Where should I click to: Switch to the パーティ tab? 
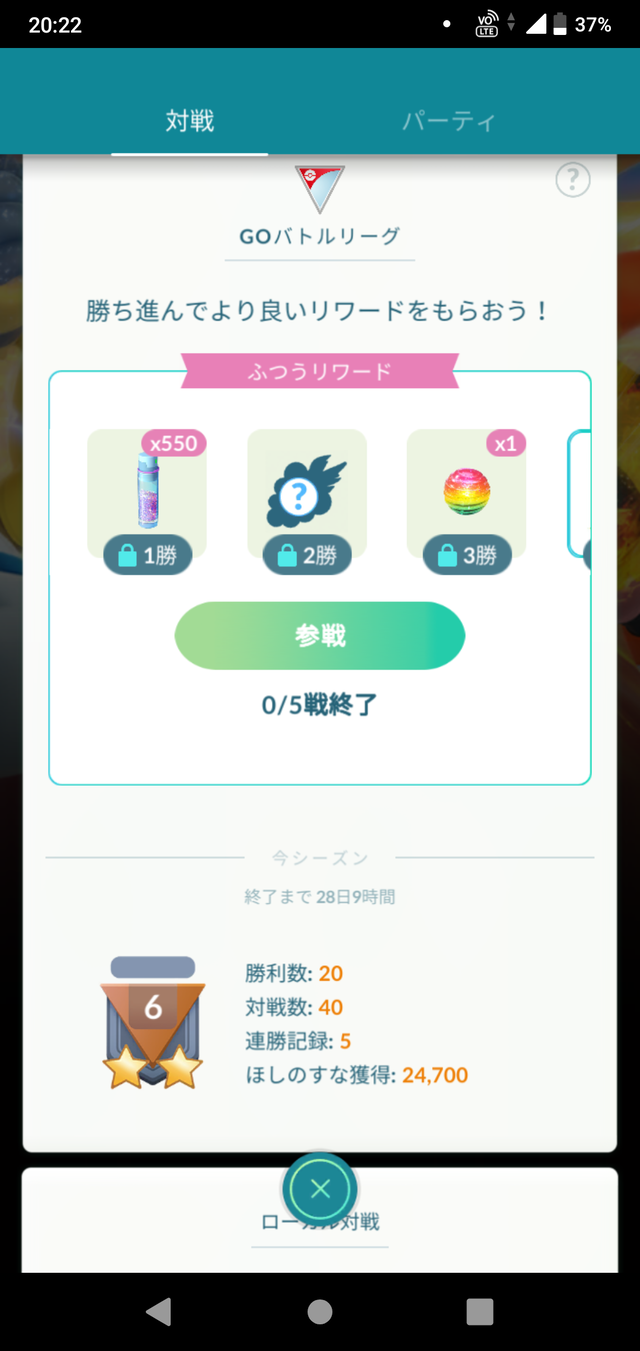point(449,122)
